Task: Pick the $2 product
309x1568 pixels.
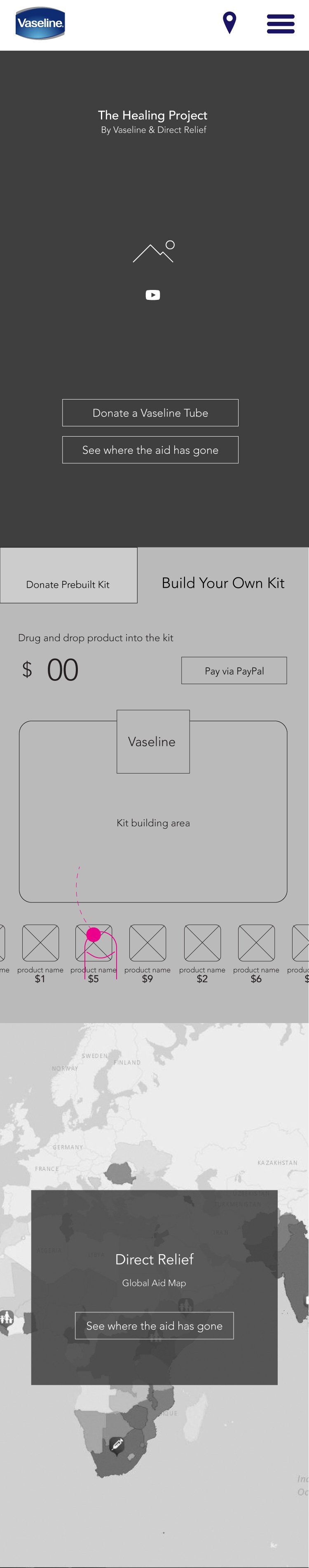Action: click(x=202, y=943)
